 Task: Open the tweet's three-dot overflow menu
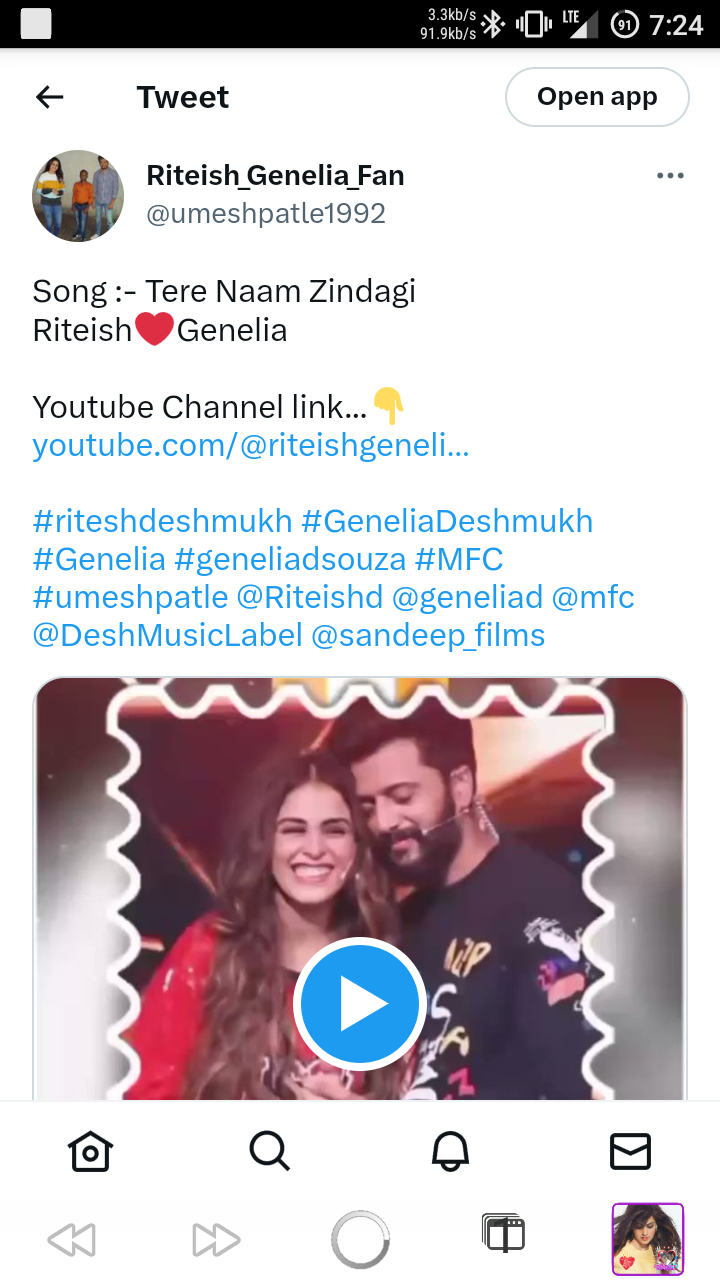pos(670,176)
